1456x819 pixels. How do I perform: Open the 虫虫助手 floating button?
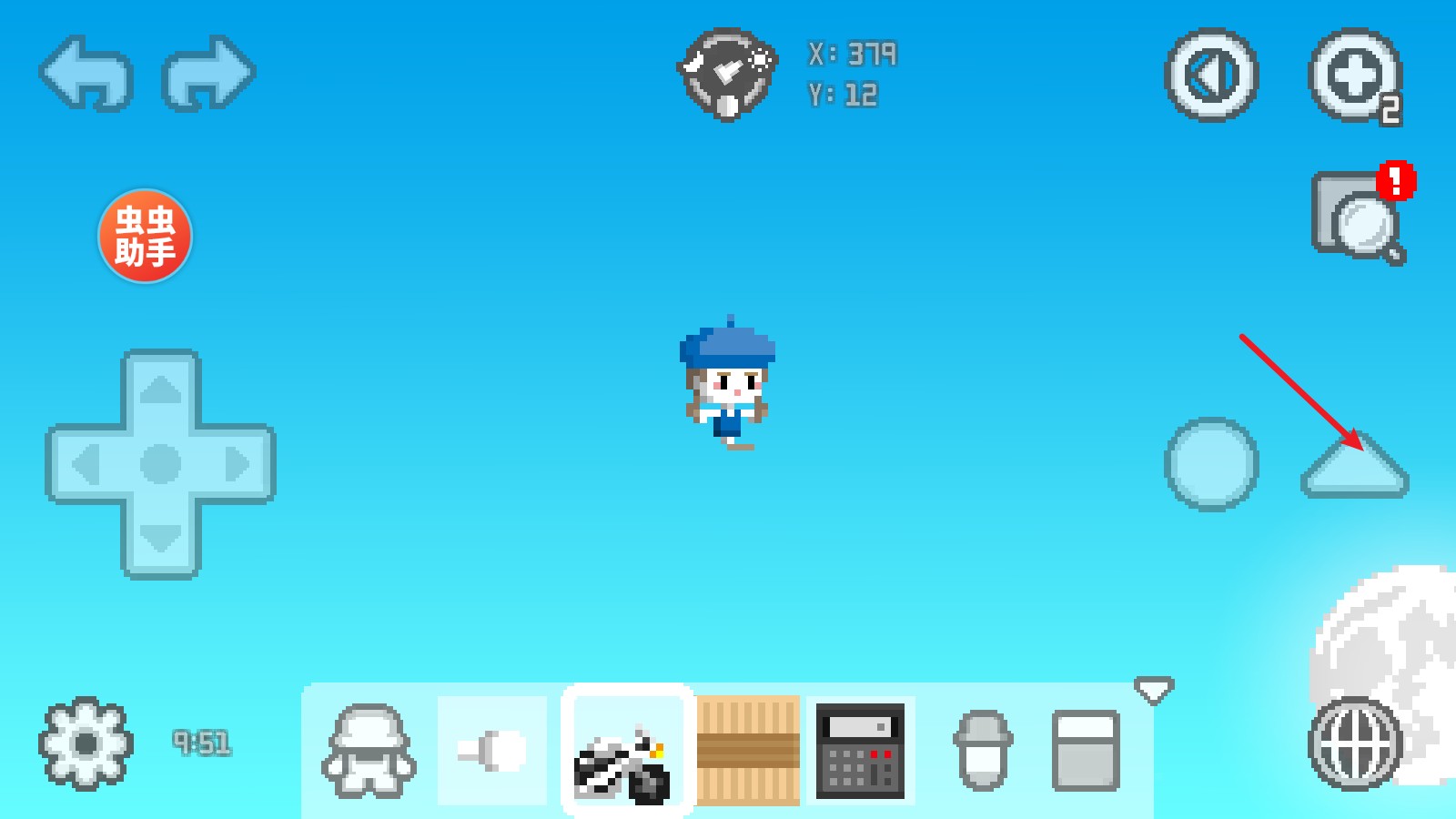tap(145, 236)
